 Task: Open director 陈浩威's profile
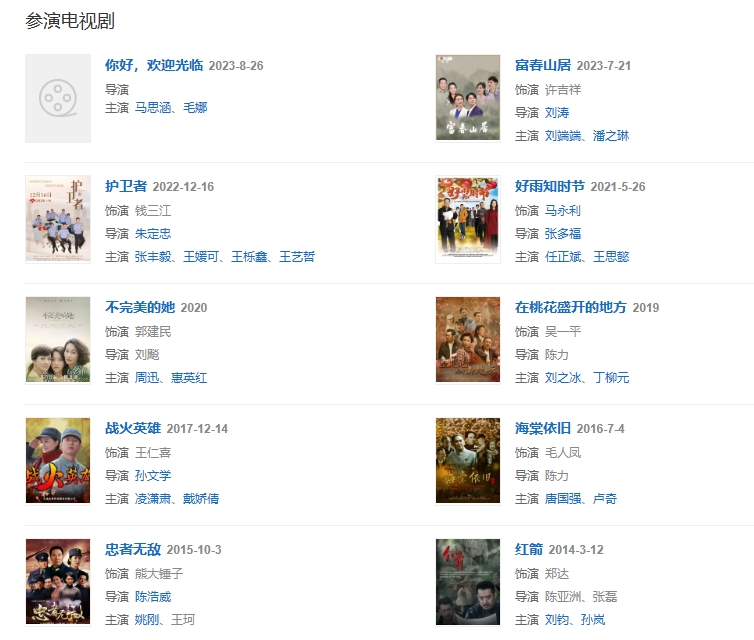[153, 597]
